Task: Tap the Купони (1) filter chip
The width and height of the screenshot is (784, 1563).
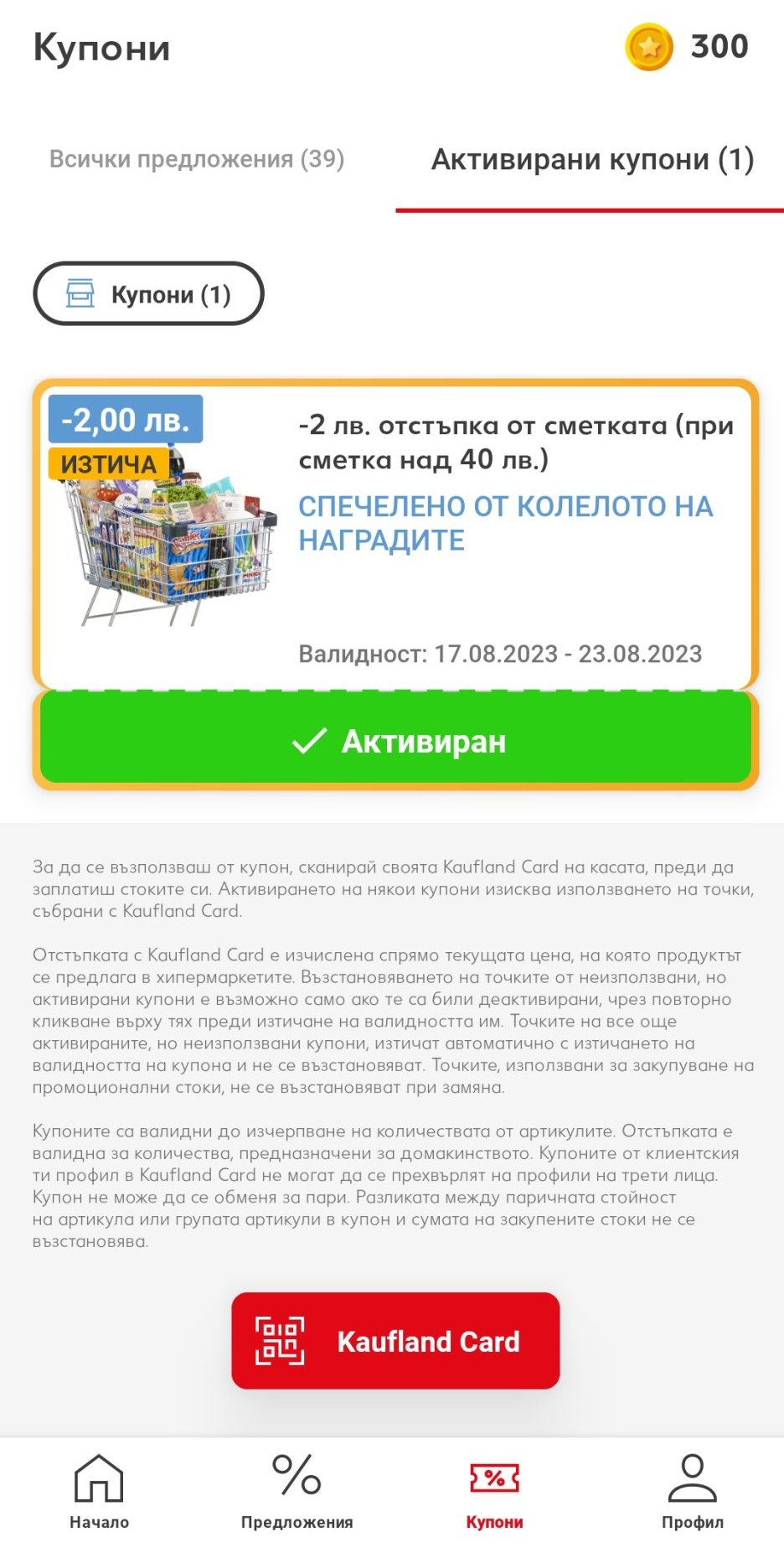Action: pyautogui.click(x=148, y=294)
